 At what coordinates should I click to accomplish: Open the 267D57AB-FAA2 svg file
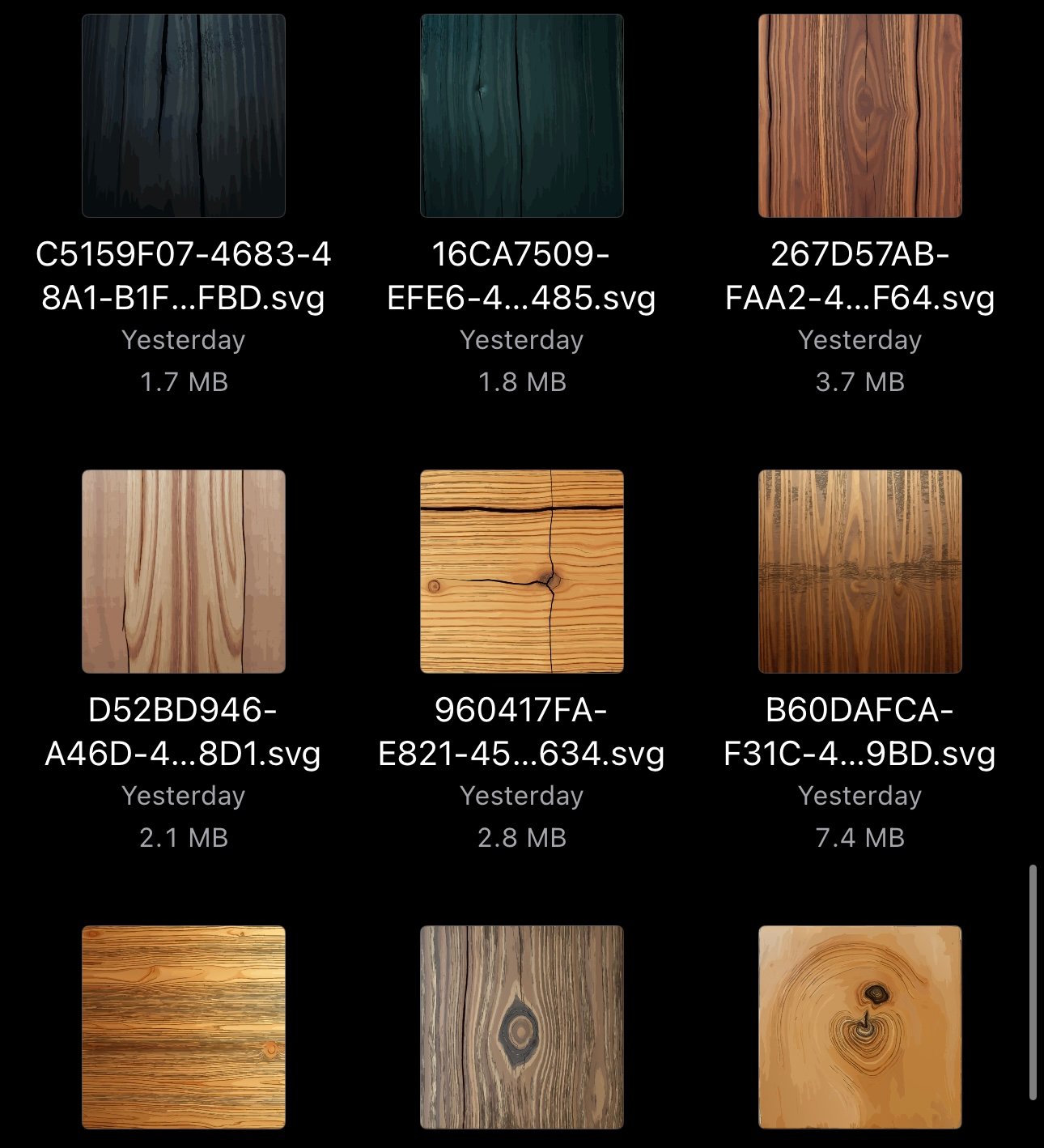[859, 116]
